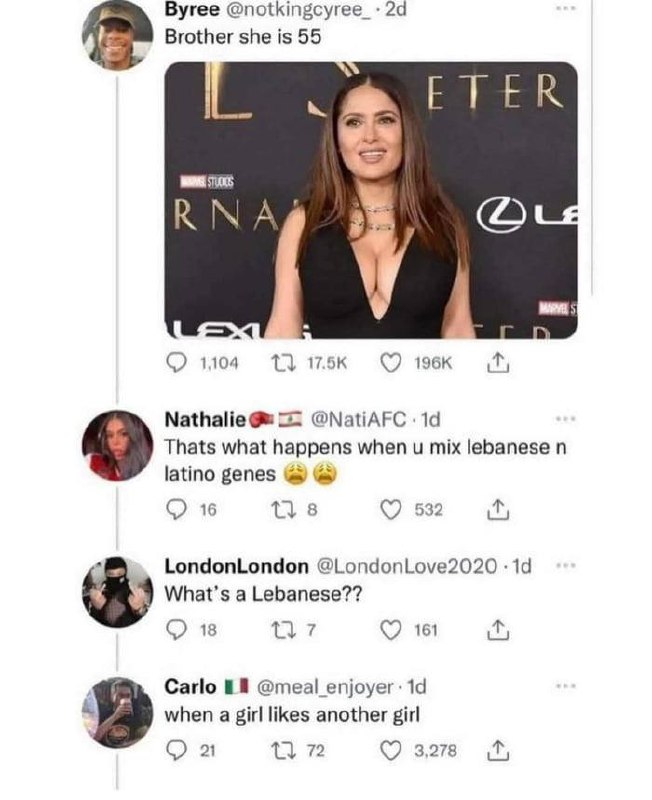Like Byree's tweet
This screenshot has width=652, height=800.
(391, 363)
